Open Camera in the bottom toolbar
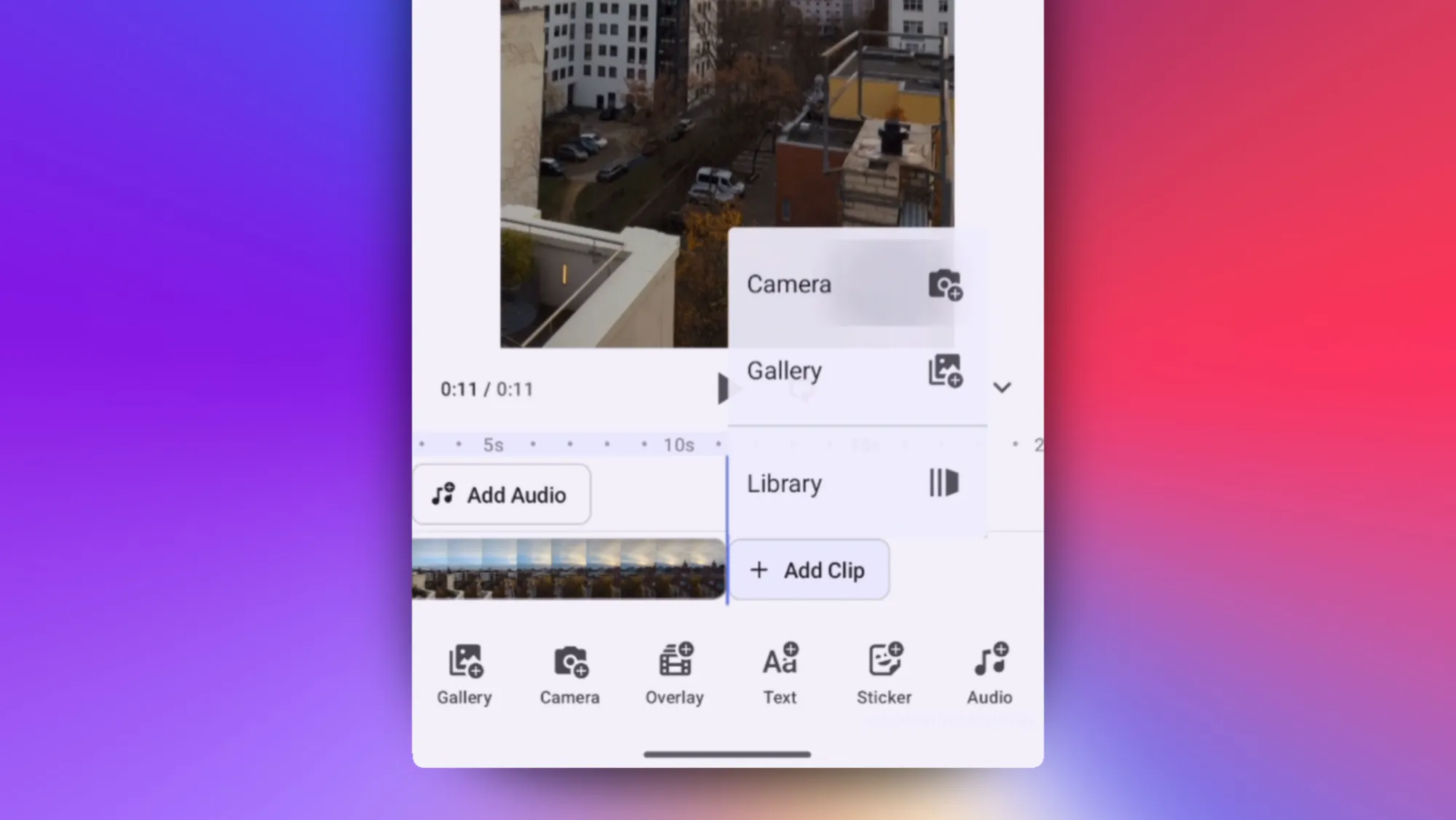 tap(569, 674)
